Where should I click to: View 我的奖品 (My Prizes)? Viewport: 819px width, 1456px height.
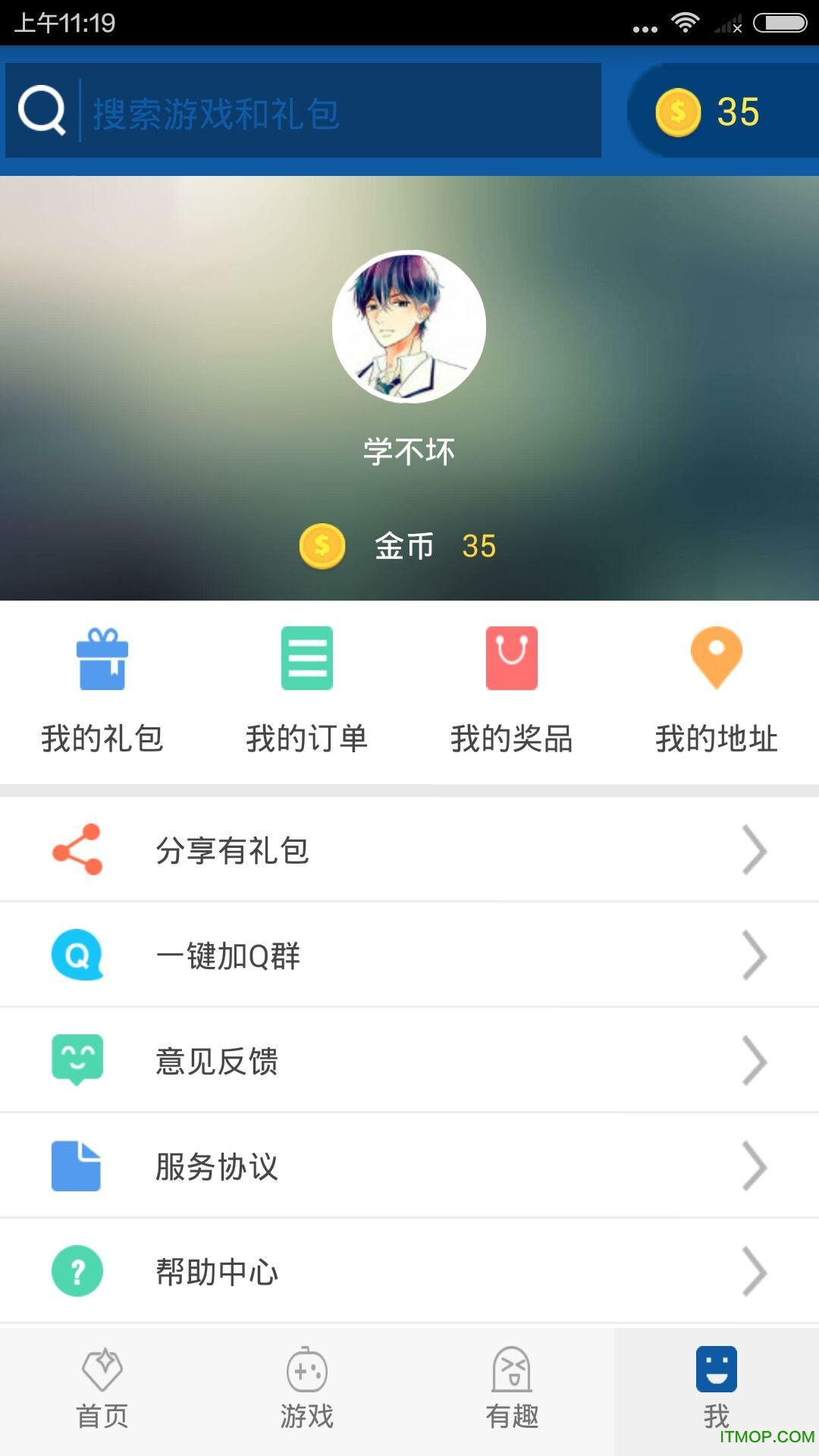pos(512,690)
